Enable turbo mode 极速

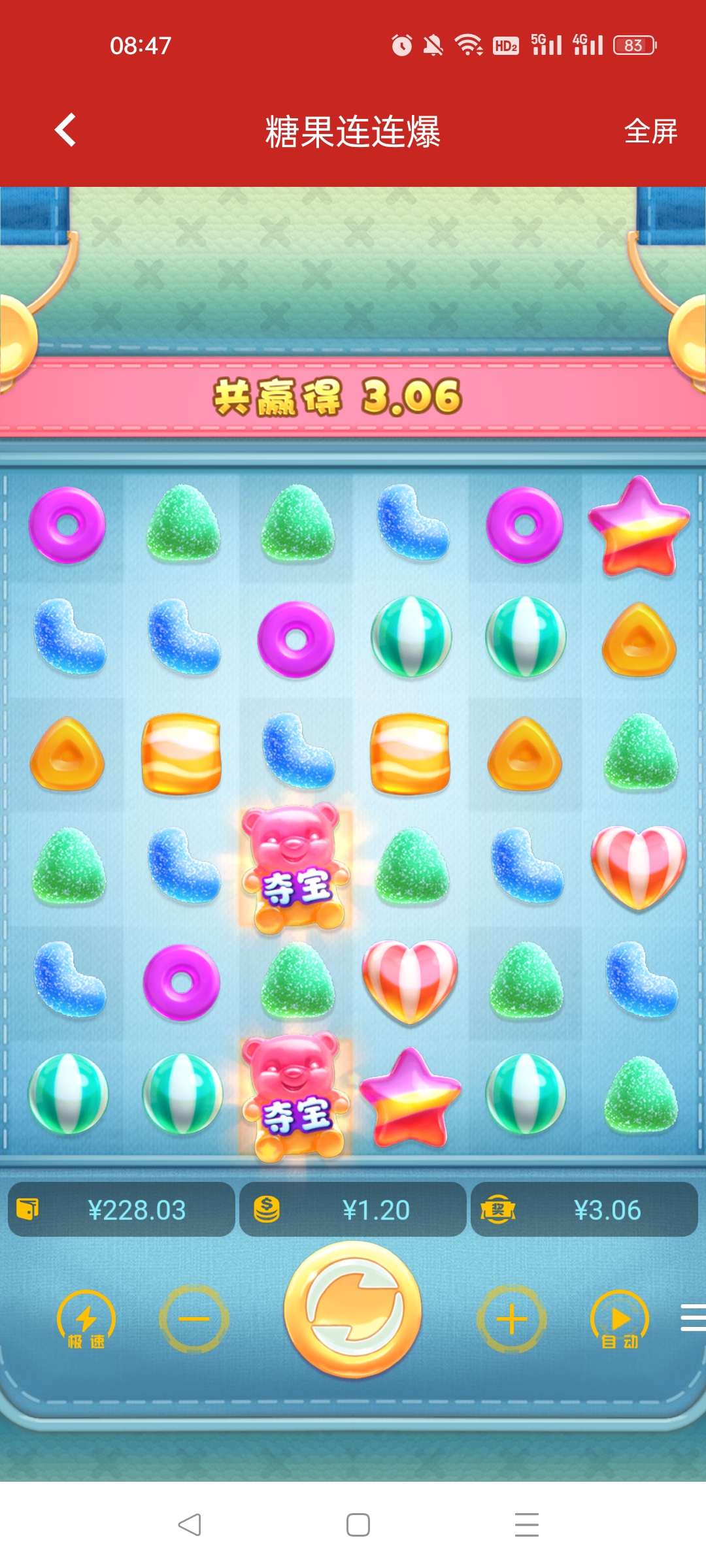pyautogui.click(x=86, y=1320)
